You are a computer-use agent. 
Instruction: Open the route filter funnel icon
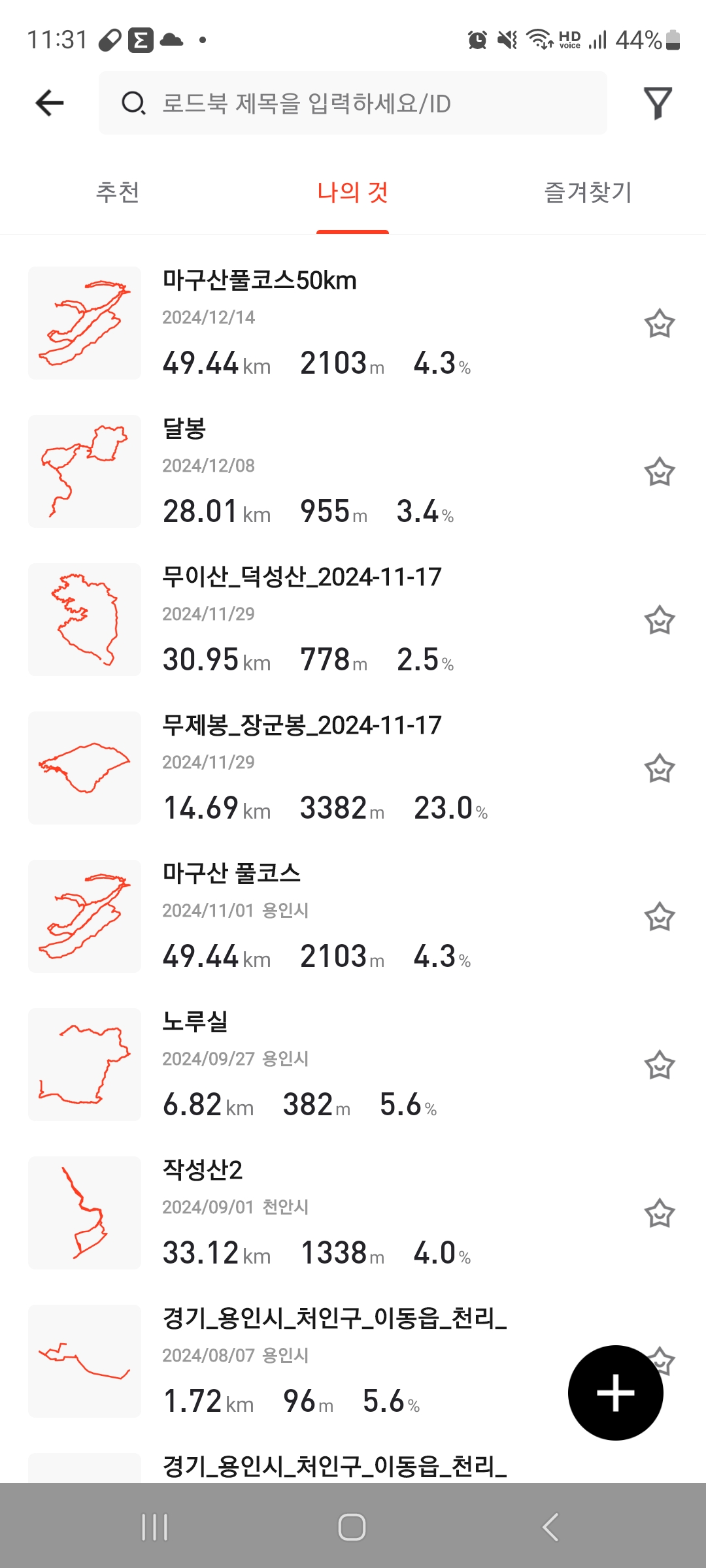[658, 103]
